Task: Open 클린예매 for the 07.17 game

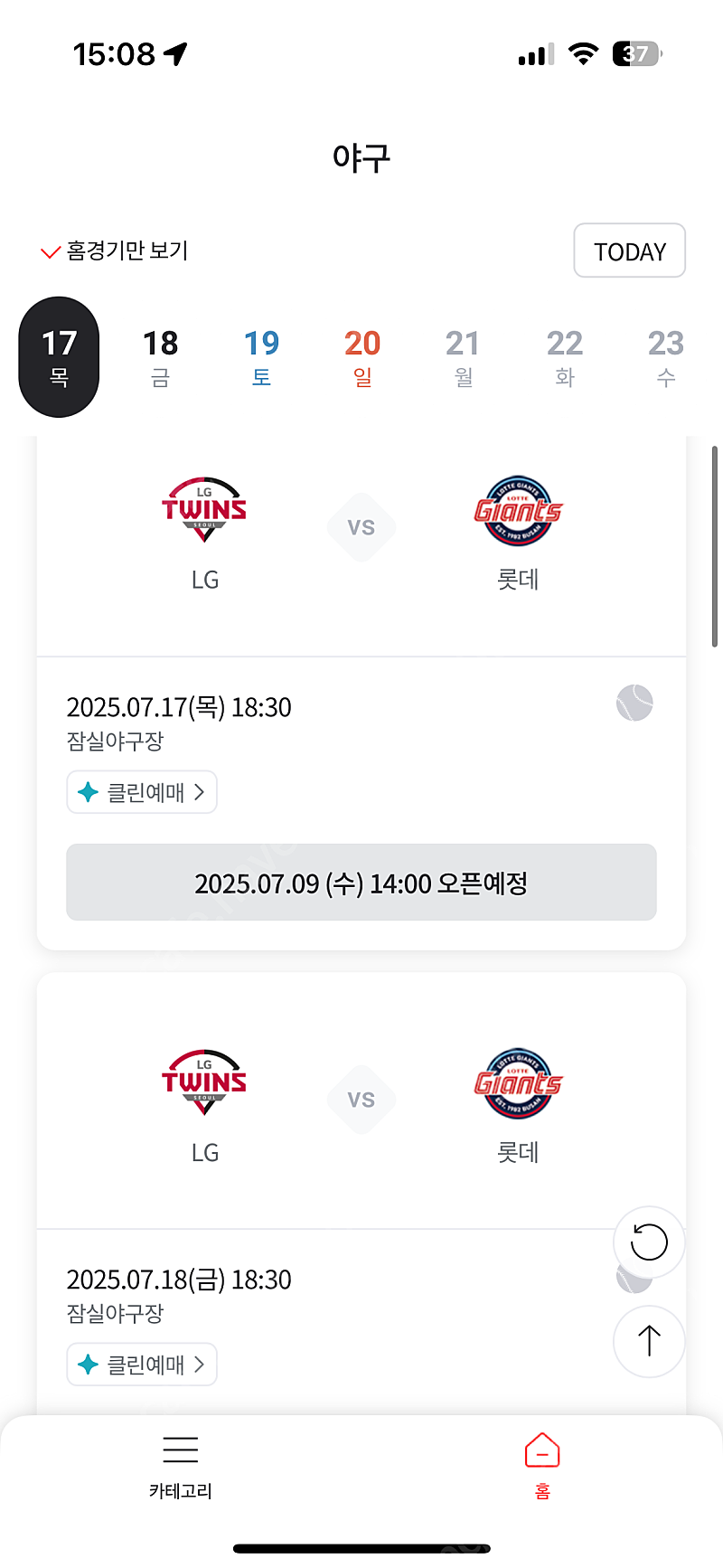Action: (142, 792)
